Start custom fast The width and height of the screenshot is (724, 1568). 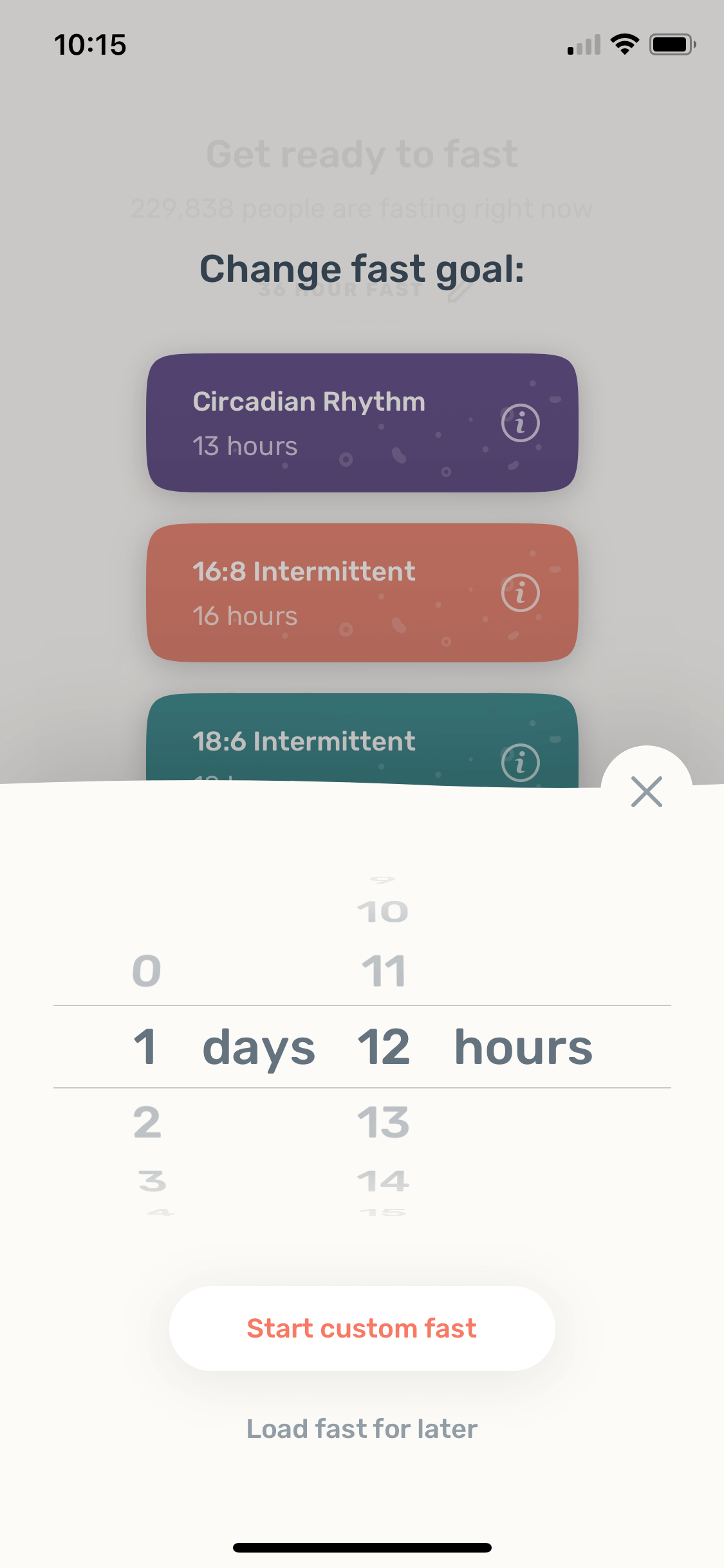point(362,1328)
